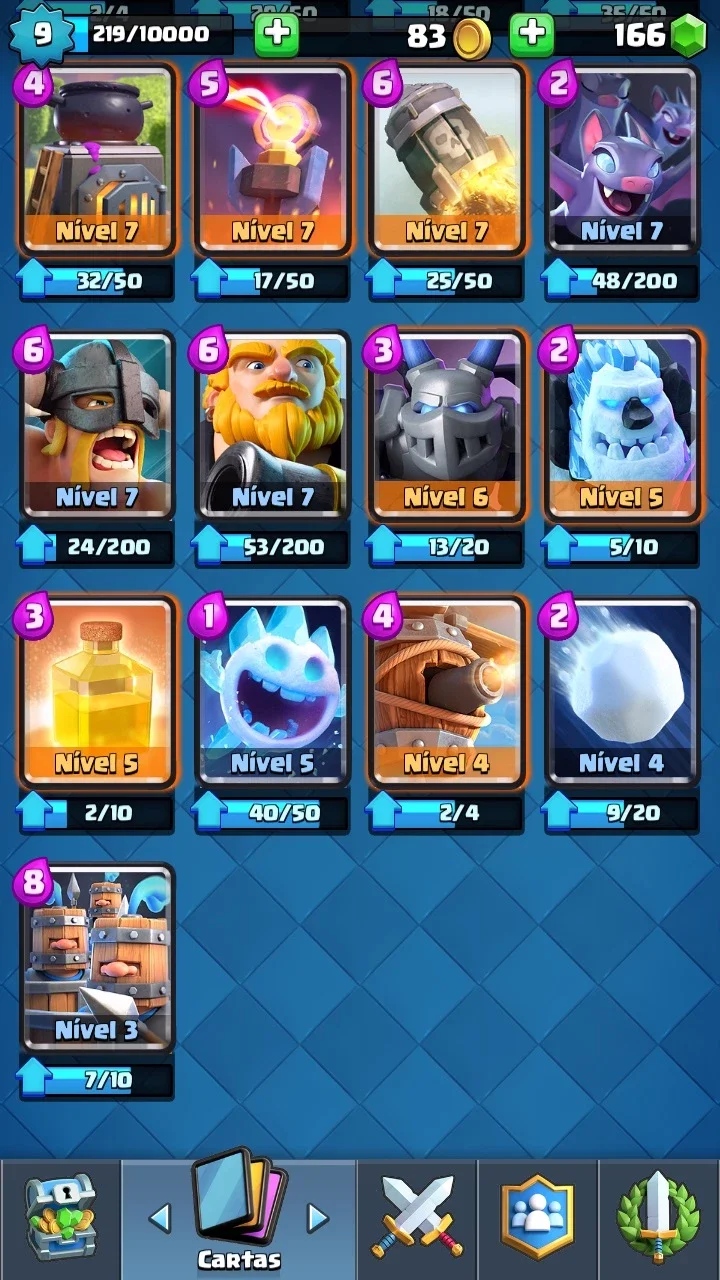Switch to the battle crossed swords tab
Viewport: 720px width, 1280px height.
pos(417,1219)
